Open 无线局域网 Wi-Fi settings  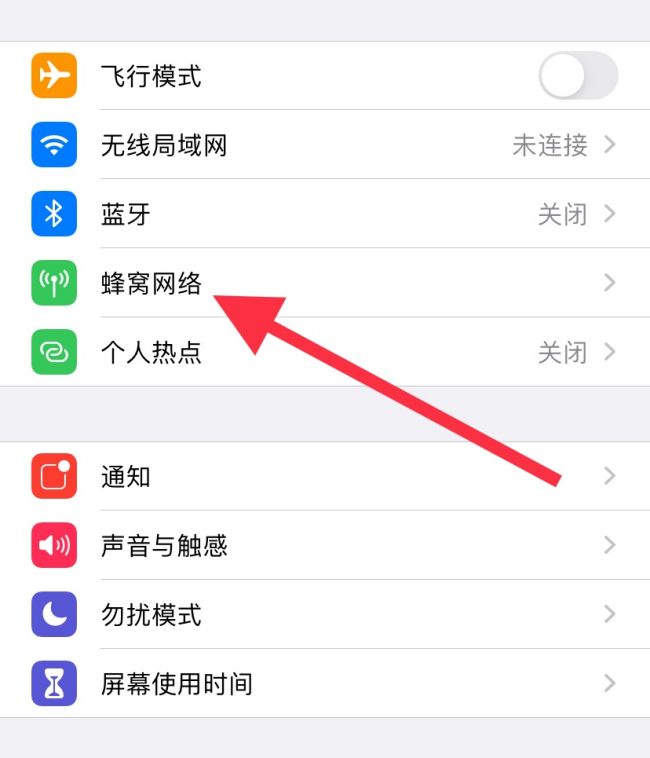[x=164, y=145]
